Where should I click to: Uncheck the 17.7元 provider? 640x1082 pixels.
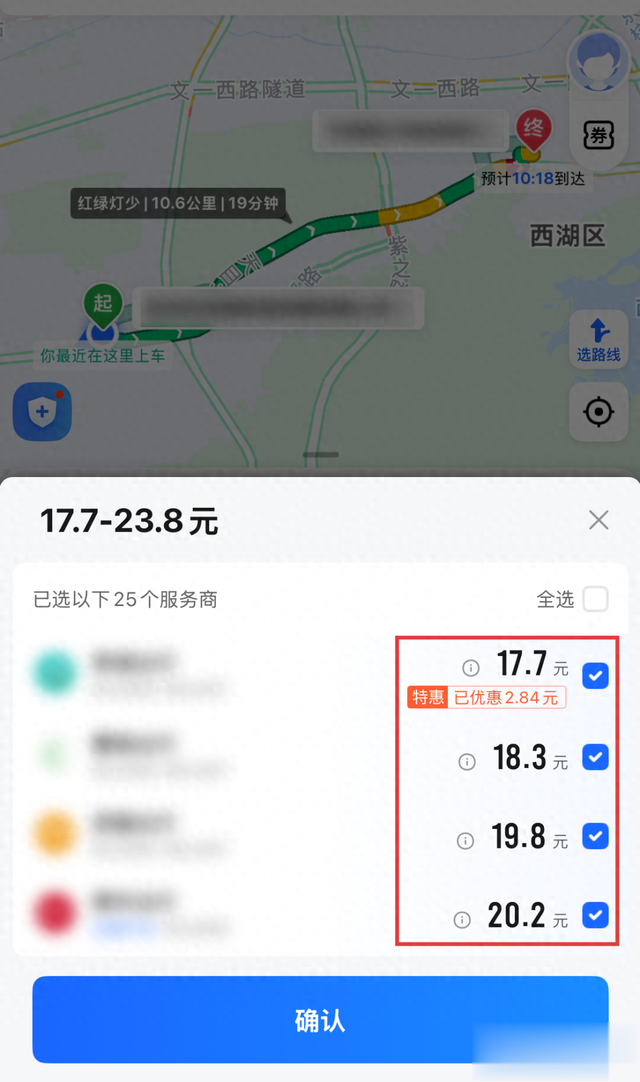click(595, 676)
